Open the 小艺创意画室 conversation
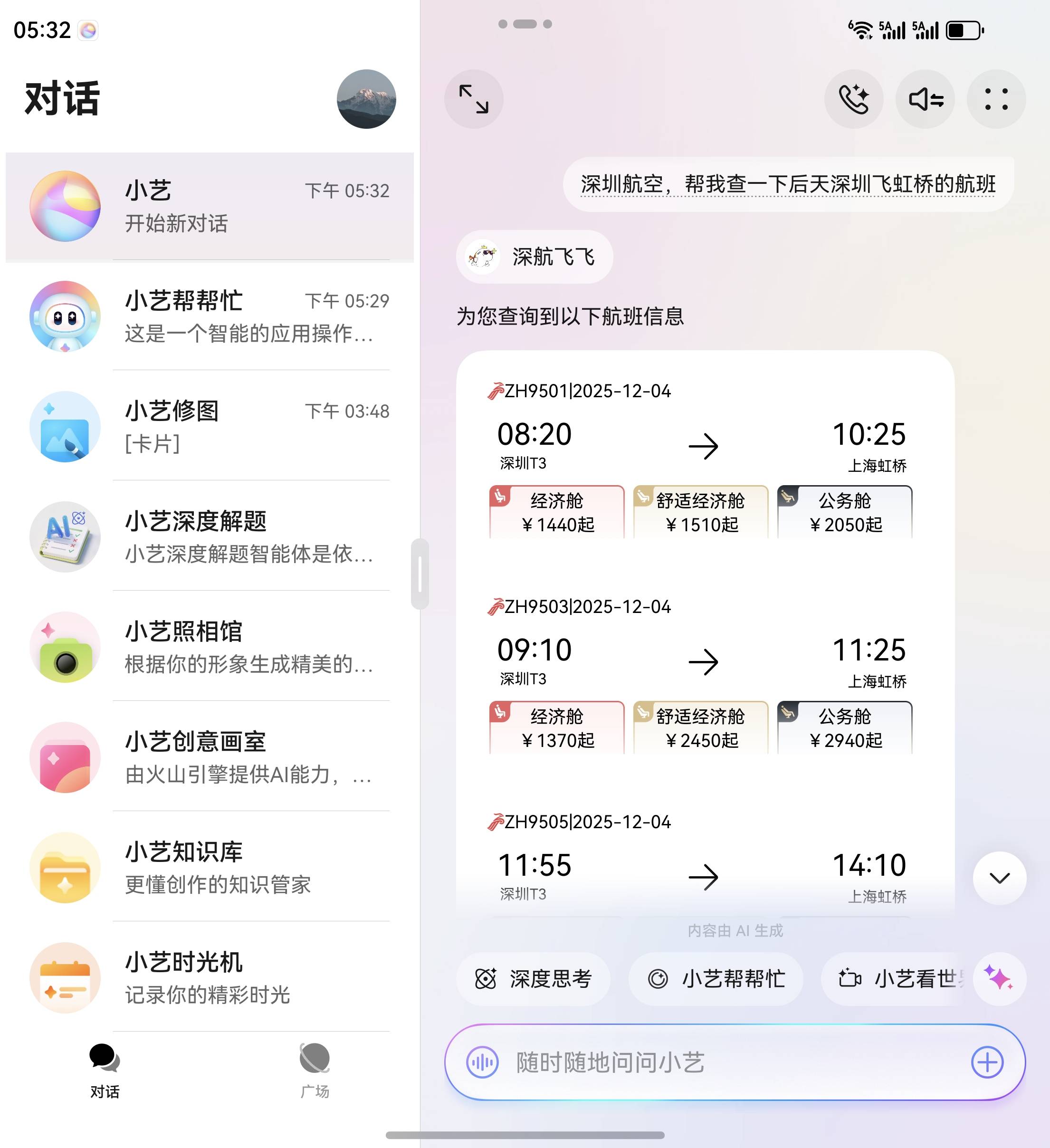Viewport: 1050px width, 1148px height. click(x=210, y=757)
